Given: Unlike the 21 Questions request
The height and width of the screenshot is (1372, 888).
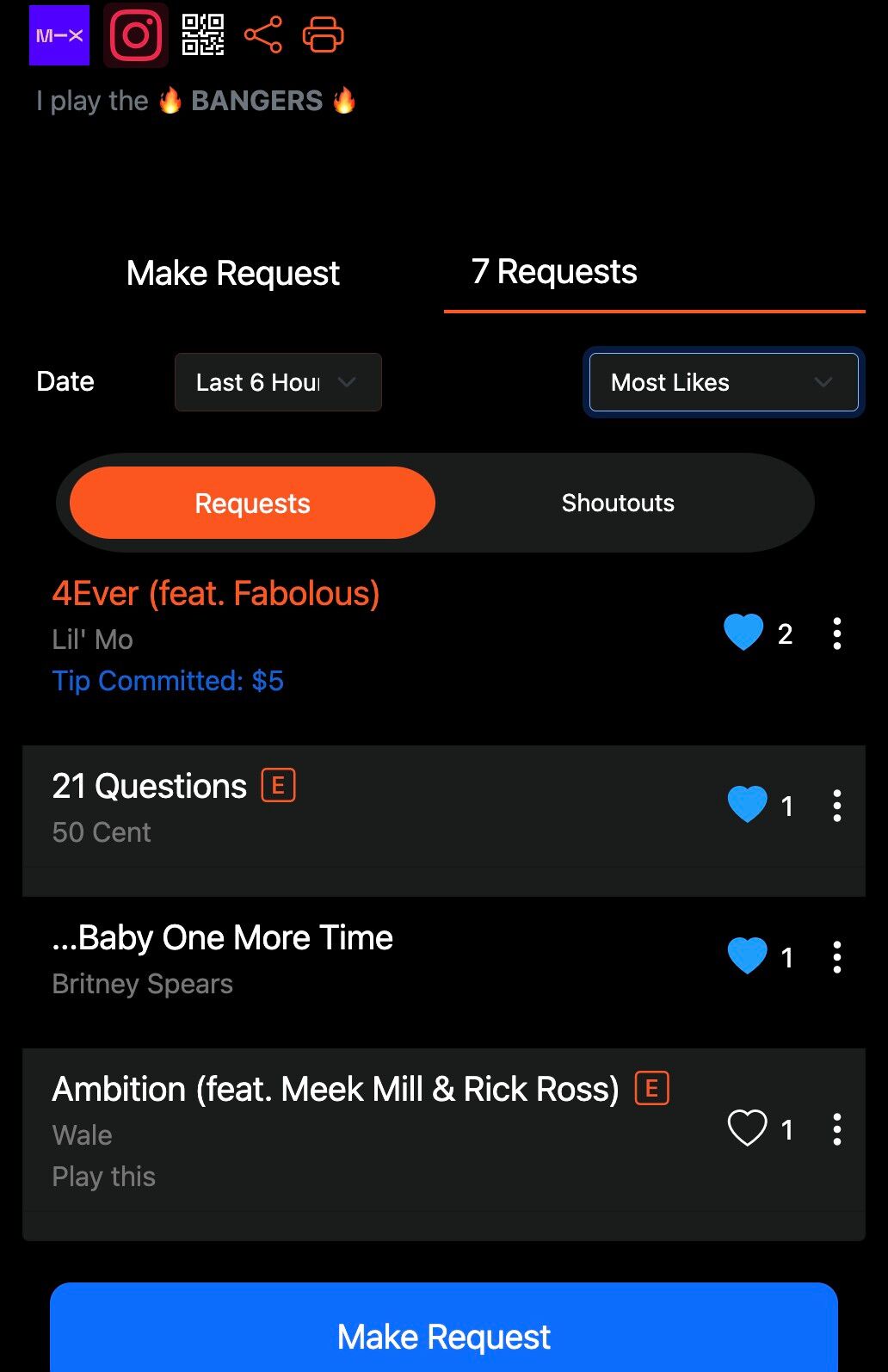Looking at the screenshot, I should [x=747, y=805].
